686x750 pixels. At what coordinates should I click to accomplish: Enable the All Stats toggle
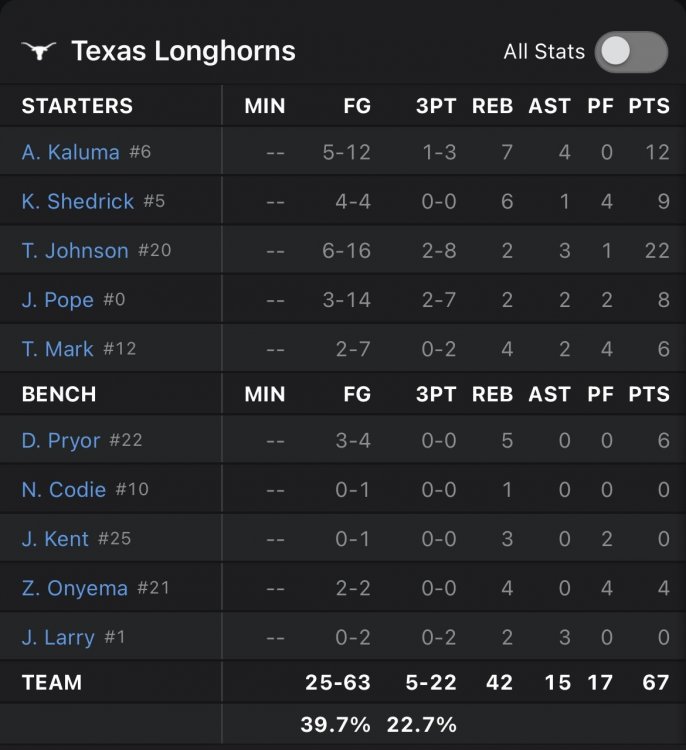tap(630, 52)
